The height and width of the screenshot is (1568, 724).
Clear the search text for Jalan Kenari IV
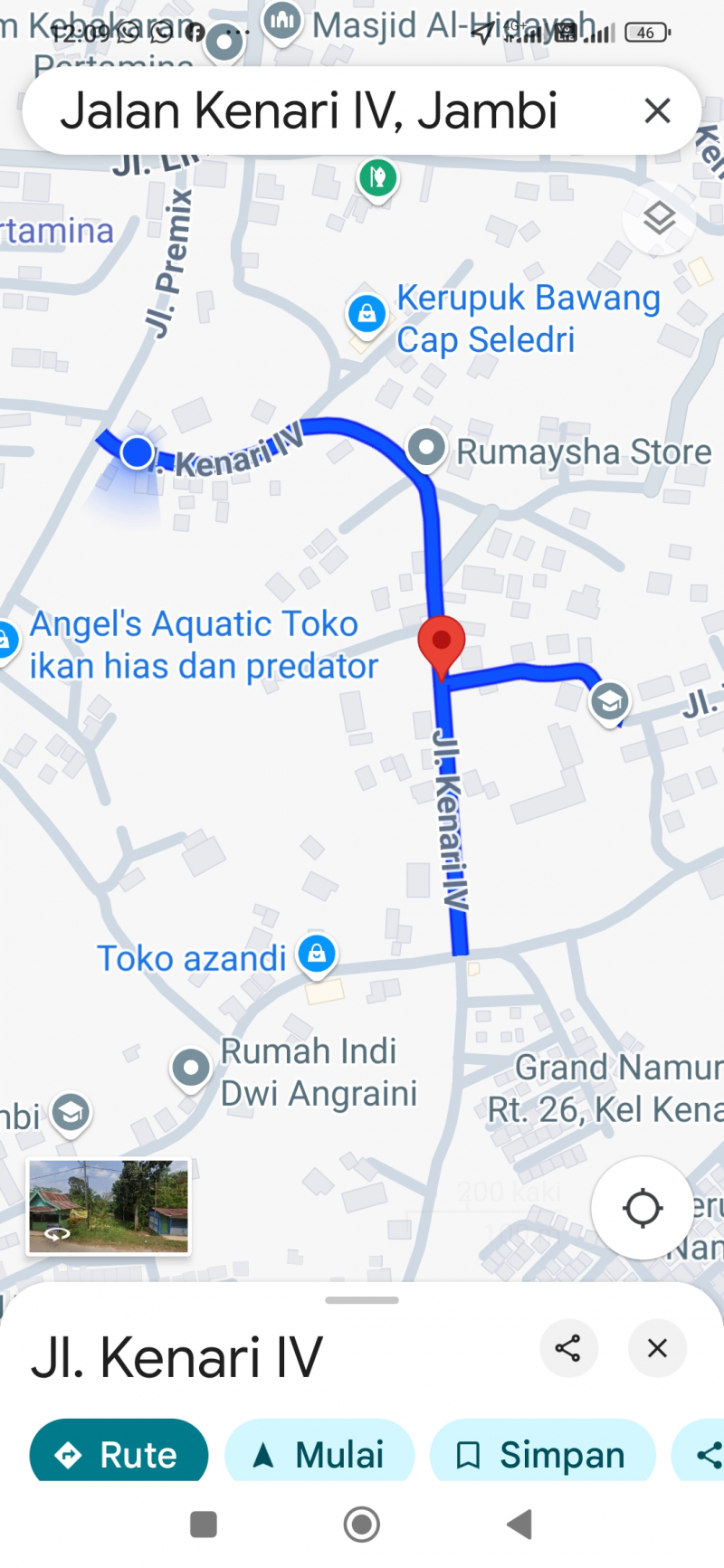point(657,111)
